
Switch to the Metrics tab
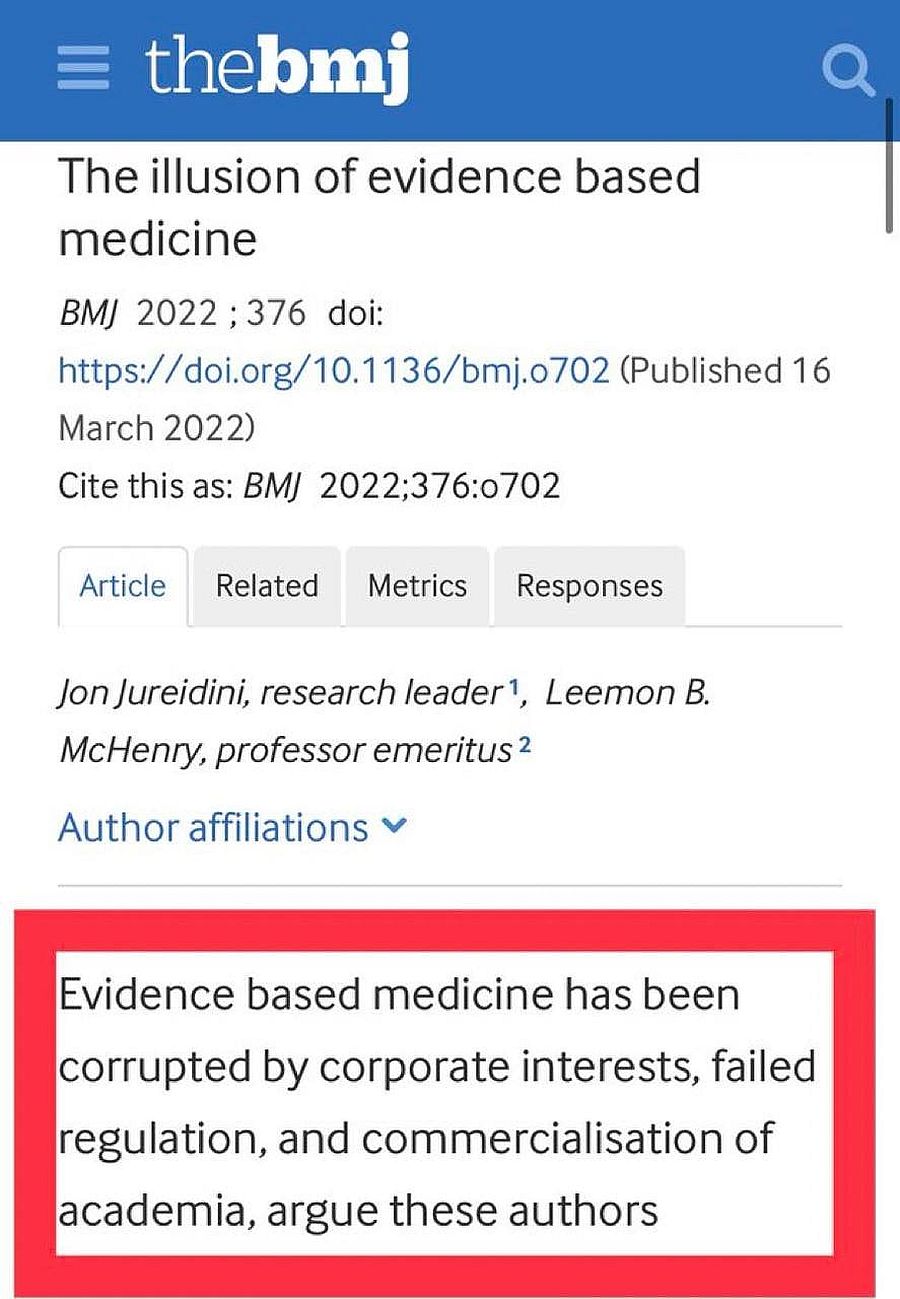[416, 585]
